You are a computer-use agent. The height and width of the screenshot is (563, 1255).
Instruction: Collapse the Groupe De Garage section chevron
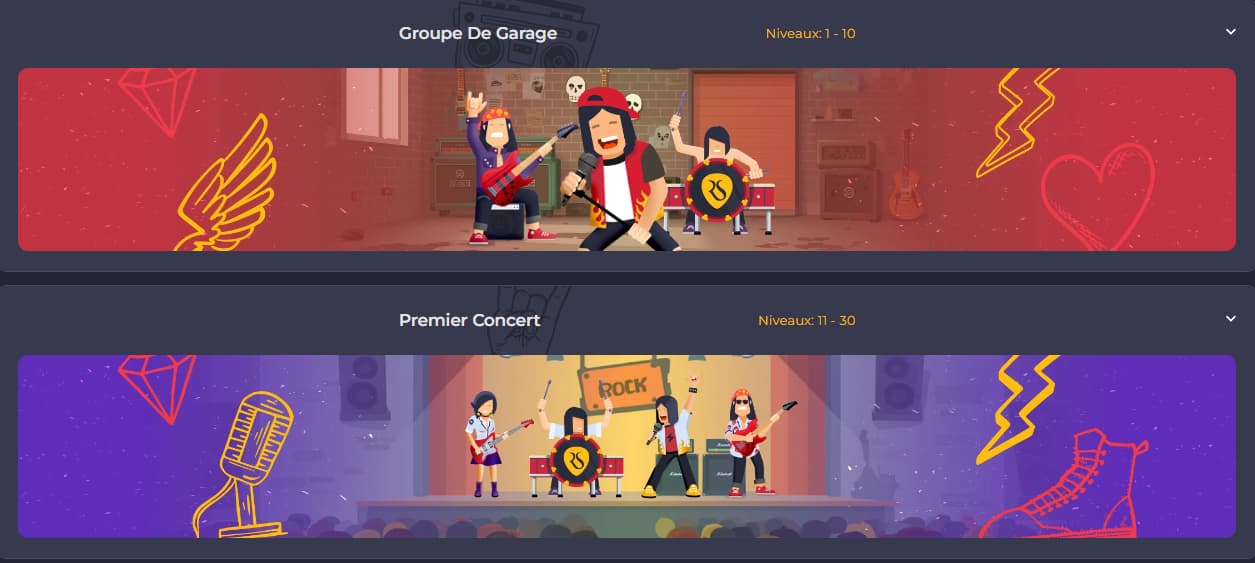tap(1231, 32)
